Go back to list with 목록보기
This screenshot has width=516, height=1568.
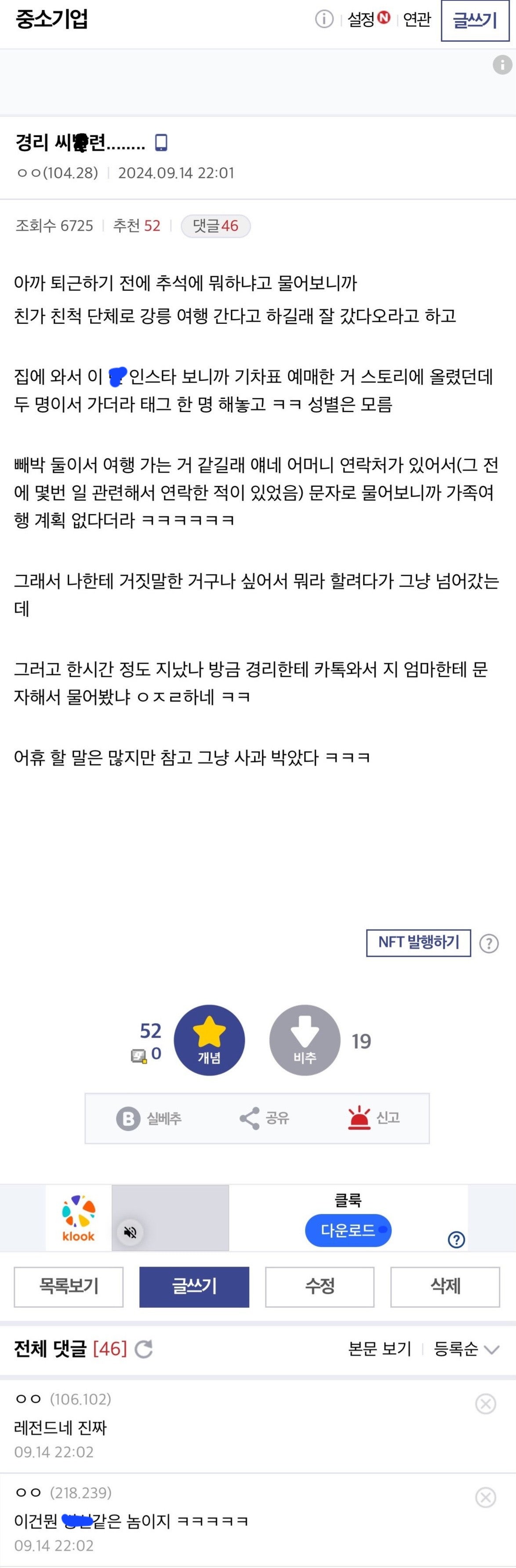click(69, 1287)
